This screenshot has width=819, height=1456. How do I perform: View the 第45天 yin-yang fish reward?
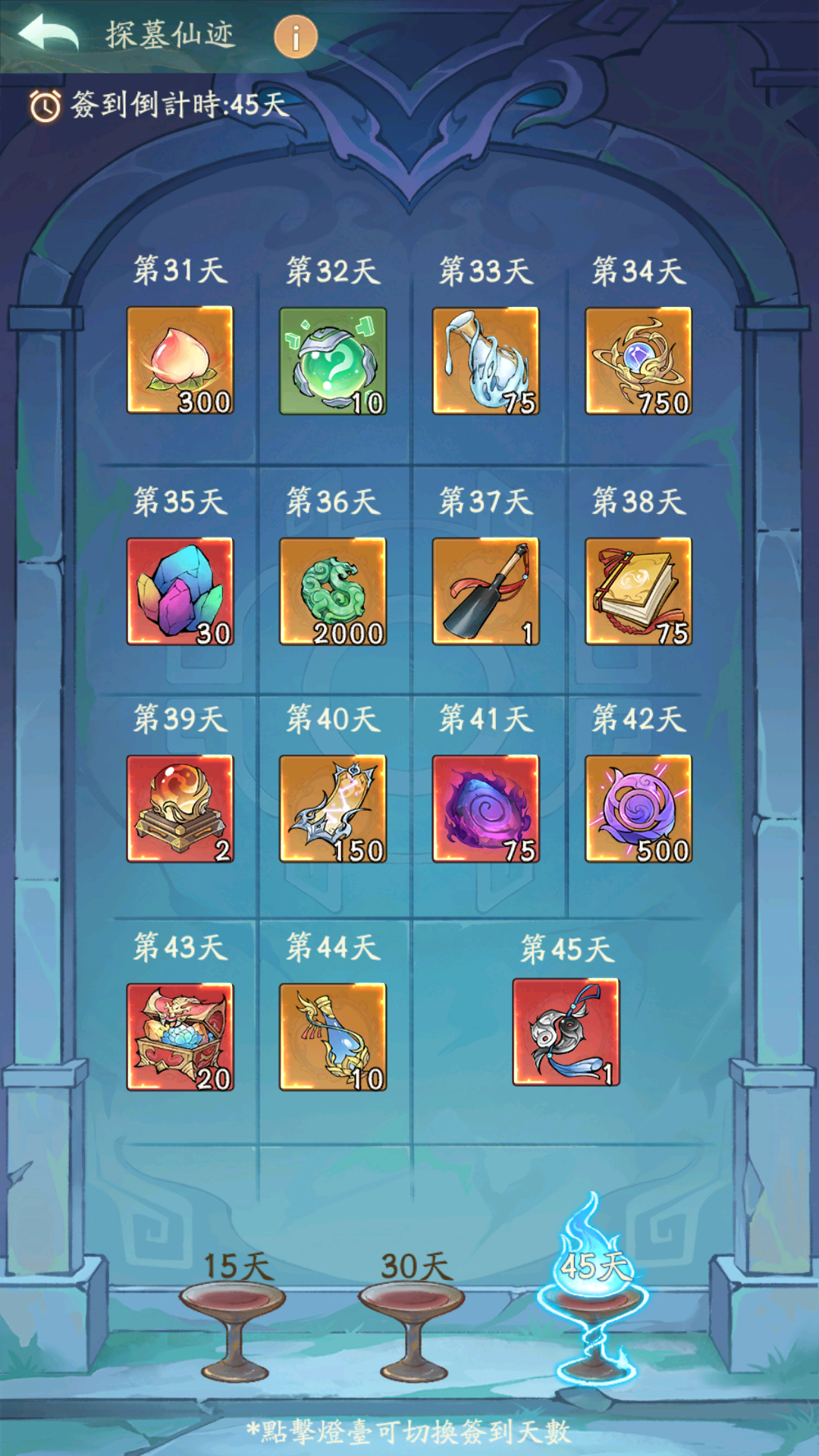pyautogui.click(x=566, y=1032)
